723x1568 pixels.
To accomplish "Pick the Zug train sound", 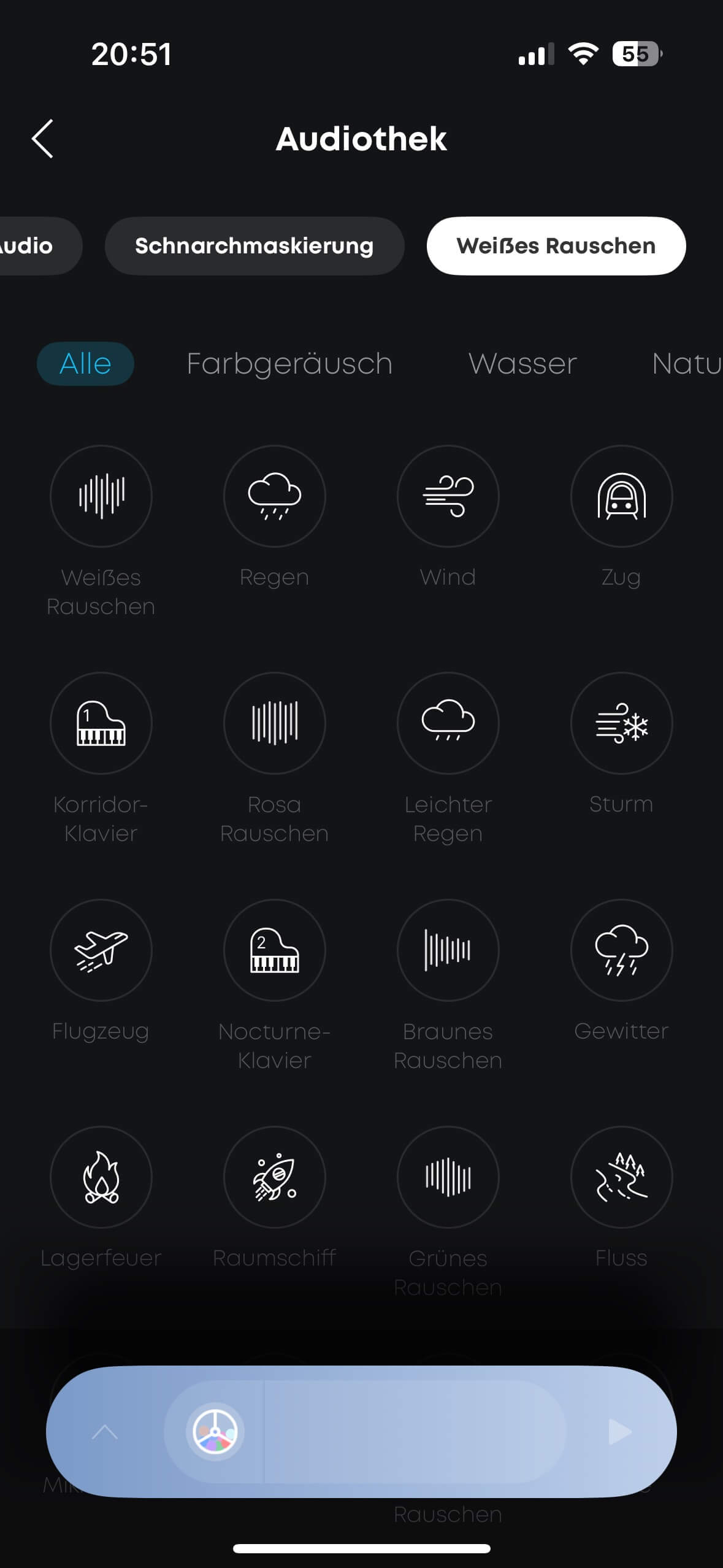I will click(x=621, y=496).
